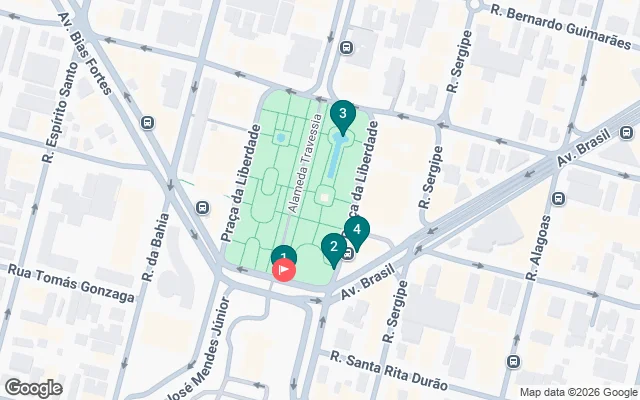
Task: Tap map pin number 2
Action: (x=333, y=246)
